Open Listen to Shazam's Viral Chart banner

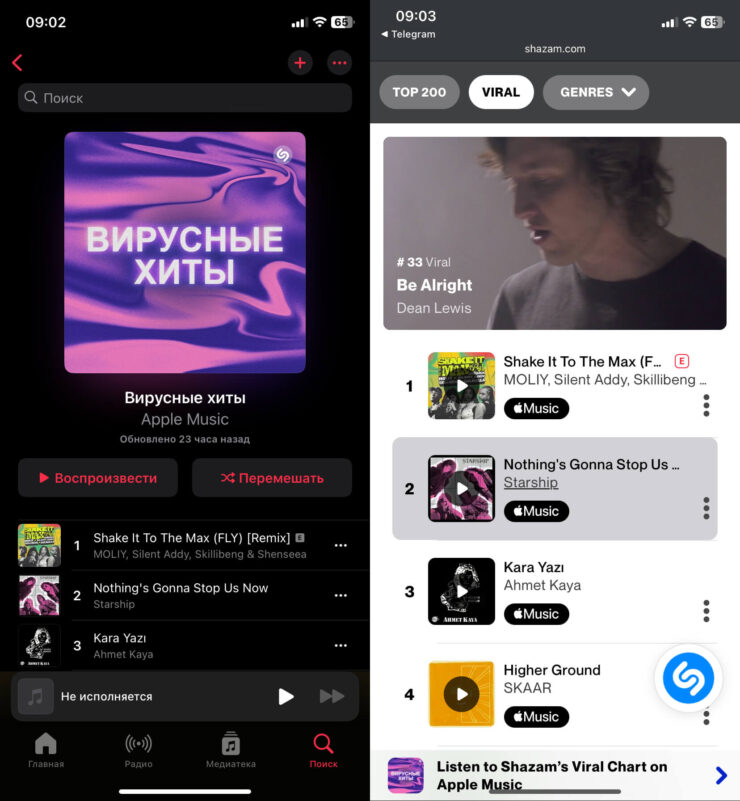tap(555, 775)
